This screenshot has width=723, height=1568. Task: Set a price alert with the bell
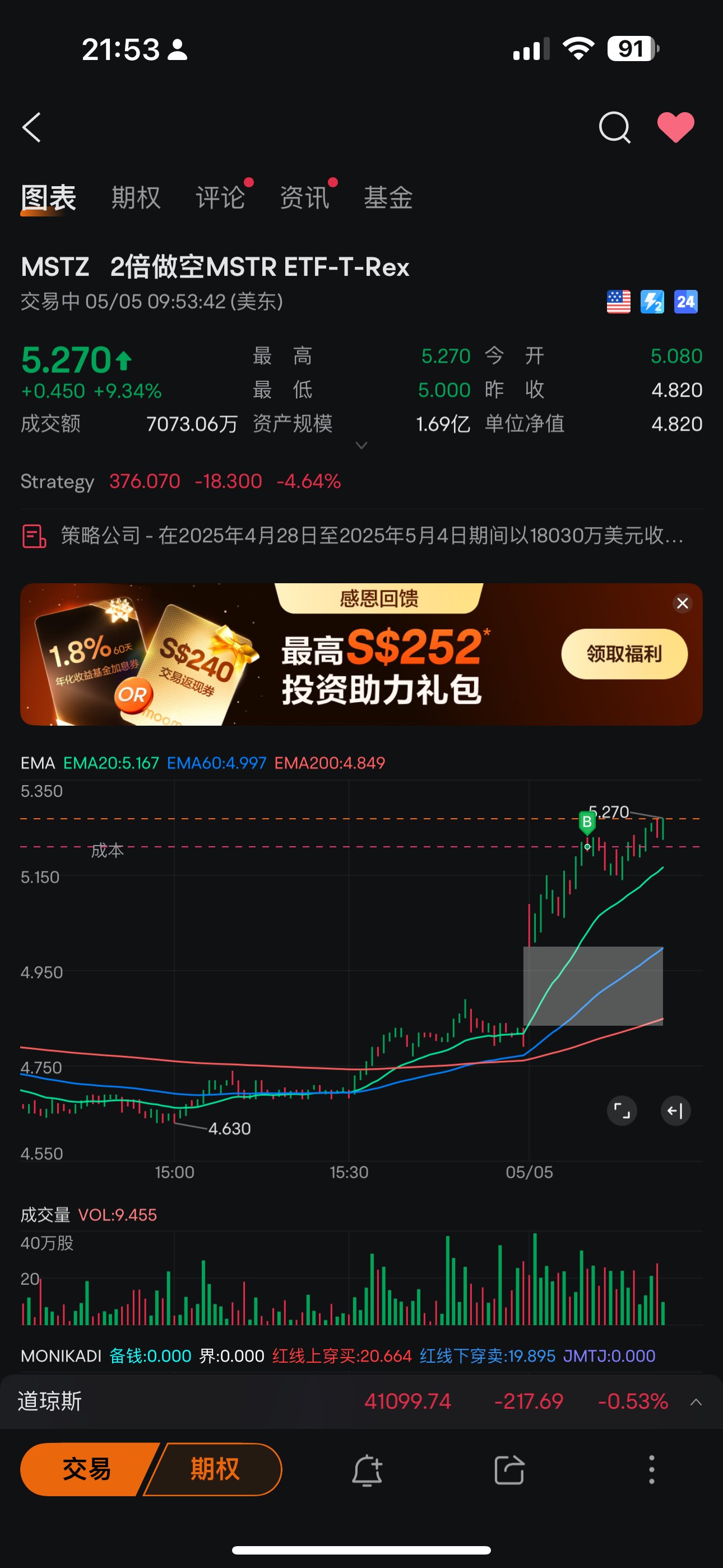point(367,1470)
